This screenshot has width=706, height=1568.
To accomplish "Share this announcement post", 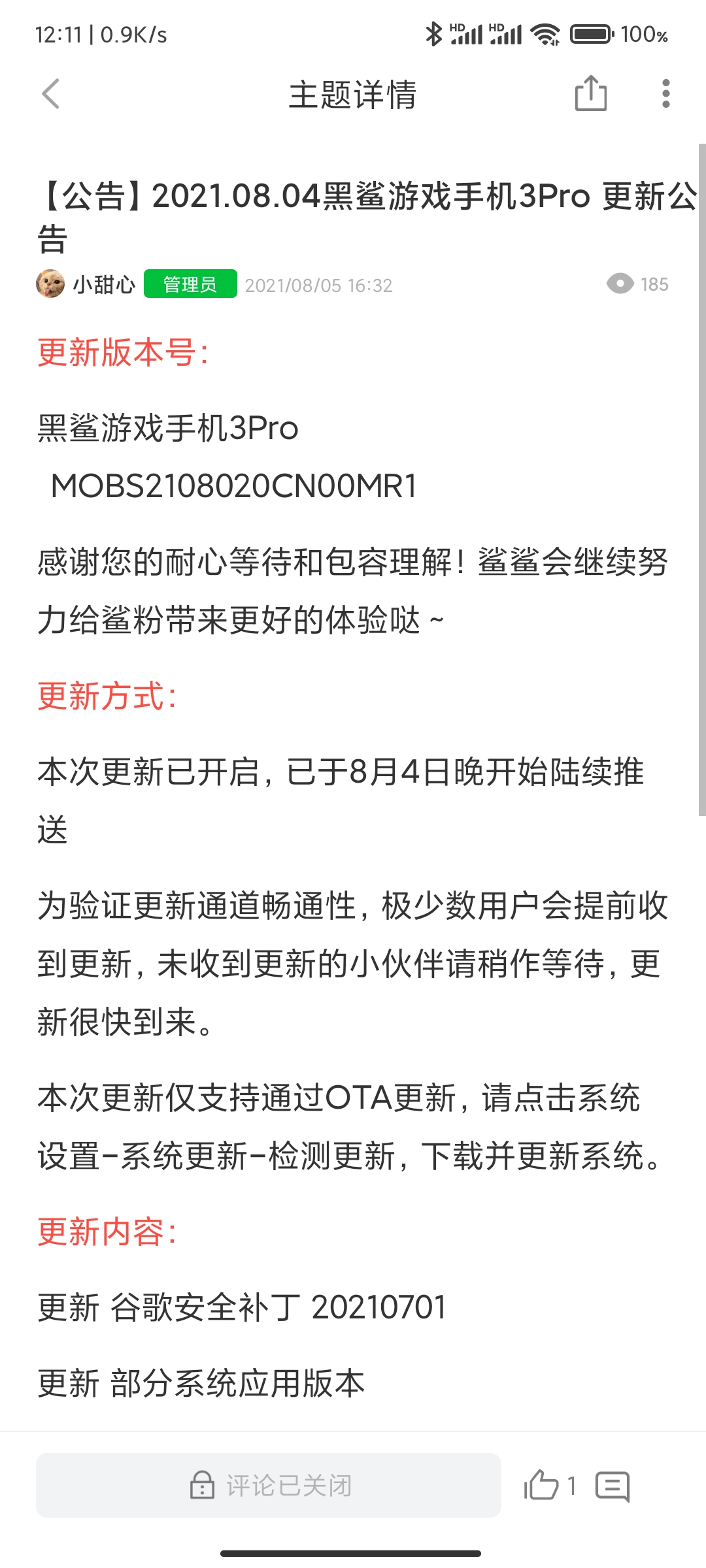I will 590,93.
